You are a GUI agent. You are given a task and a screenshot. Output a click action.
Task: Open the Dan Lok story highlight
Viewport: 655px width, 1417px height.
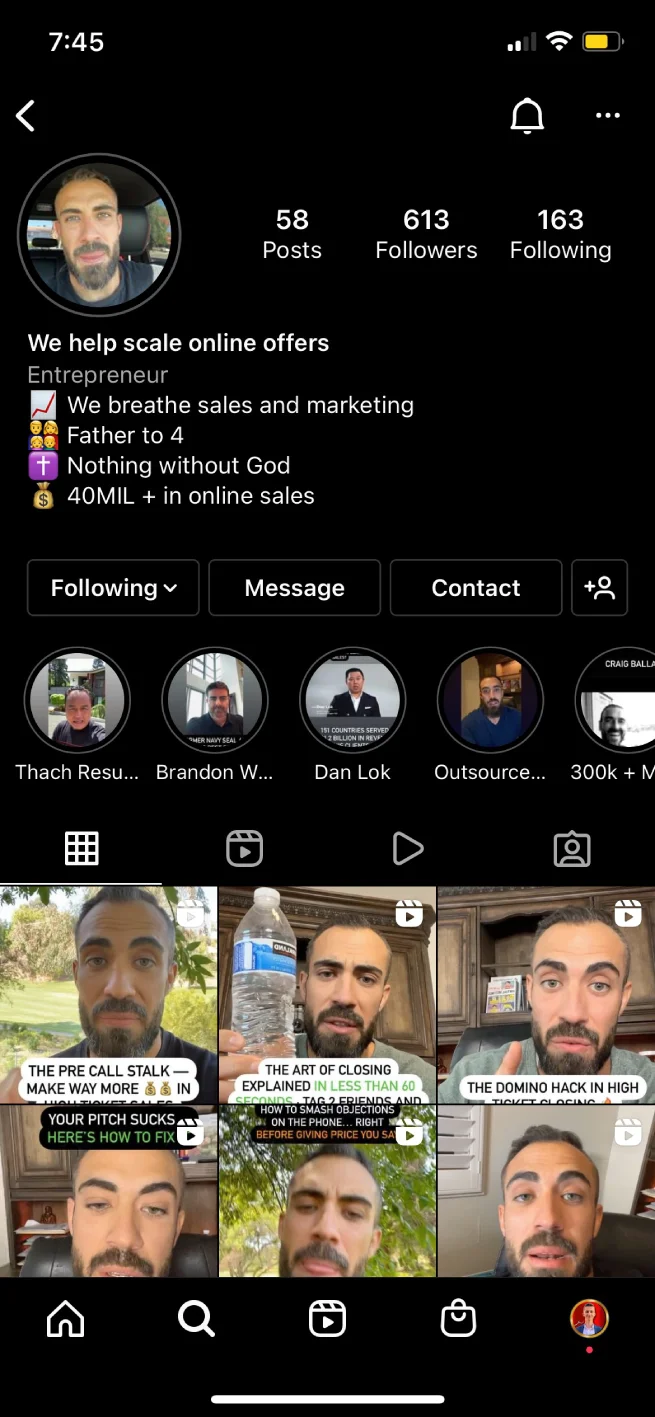click(352, 700)
